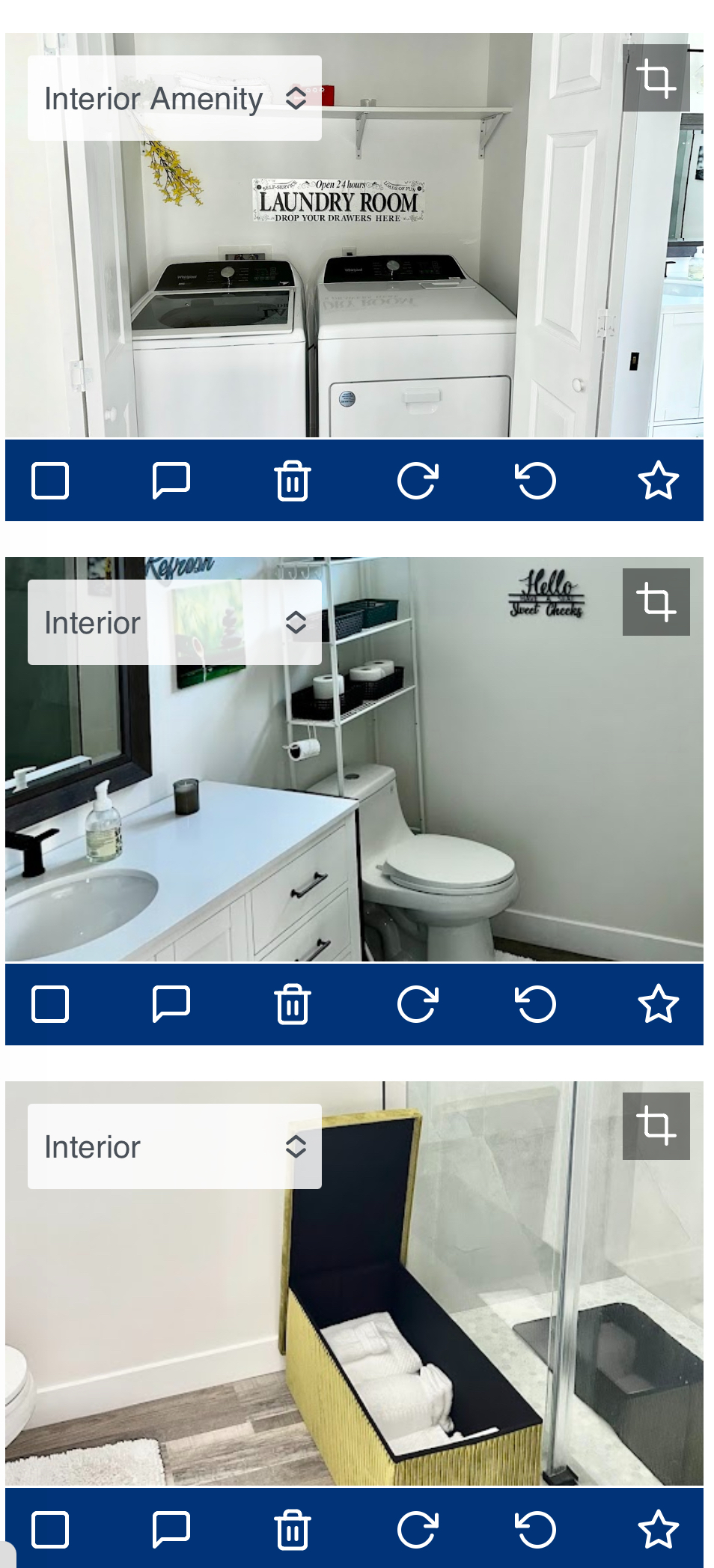Open the Interior Amenity dropdown on laundry photo
The image size is (714, 1568).
174,98
